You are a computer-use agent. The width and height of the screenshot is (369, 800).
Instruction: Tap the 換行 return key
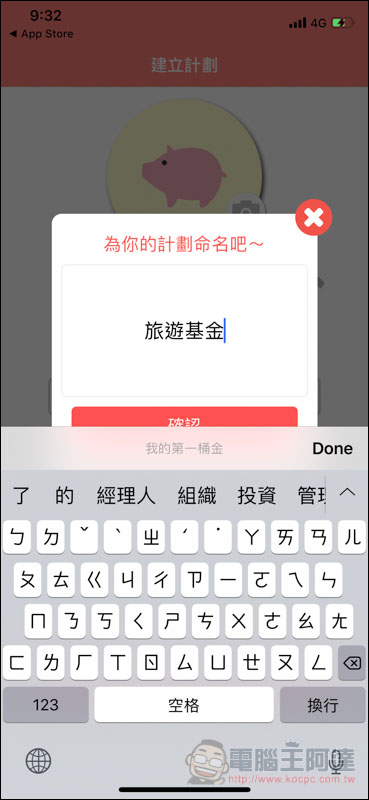323,705
